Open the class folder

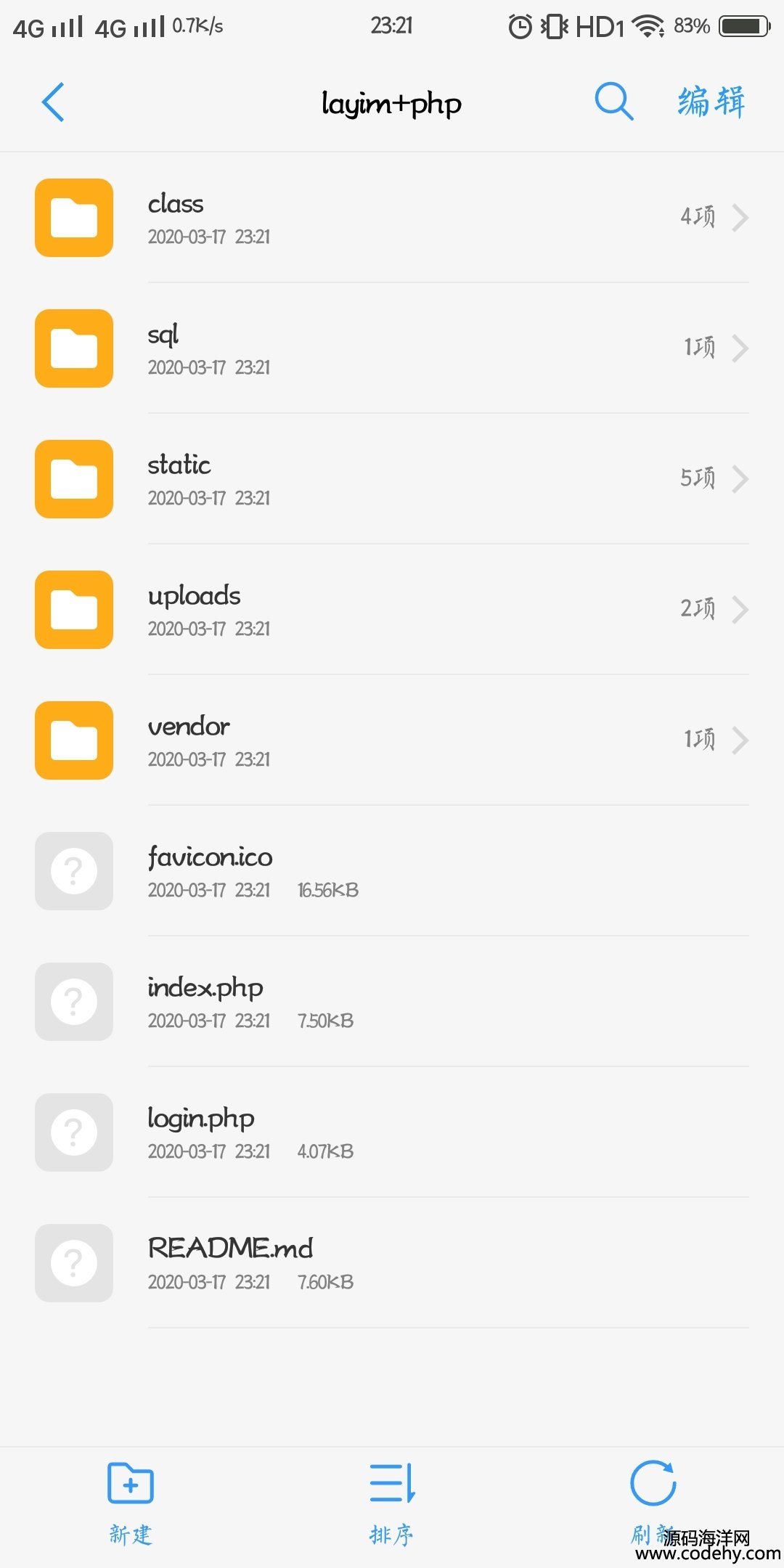tap(392, 218)
